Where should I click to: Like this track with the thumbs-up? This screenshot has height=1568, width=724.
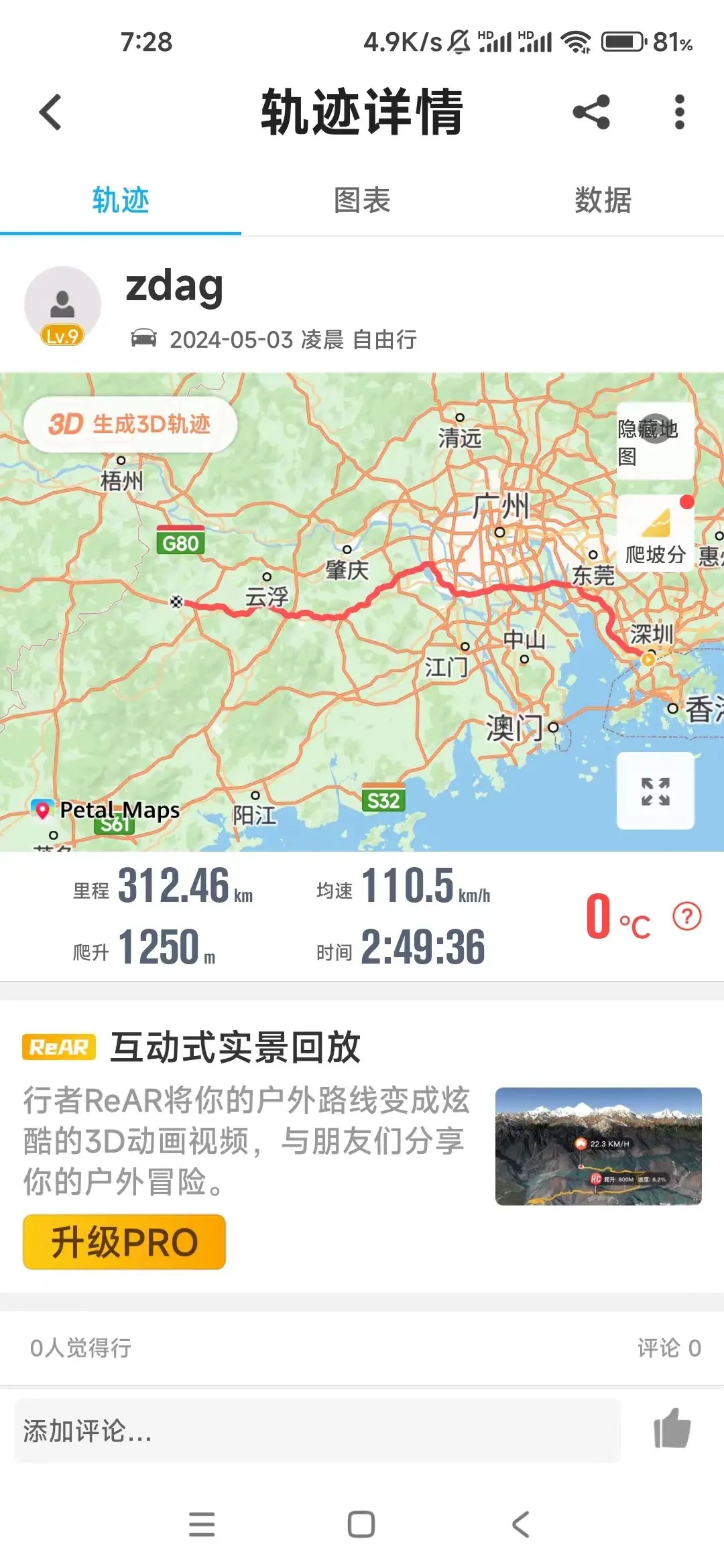pyautogui.click(x=672, y=1428)
